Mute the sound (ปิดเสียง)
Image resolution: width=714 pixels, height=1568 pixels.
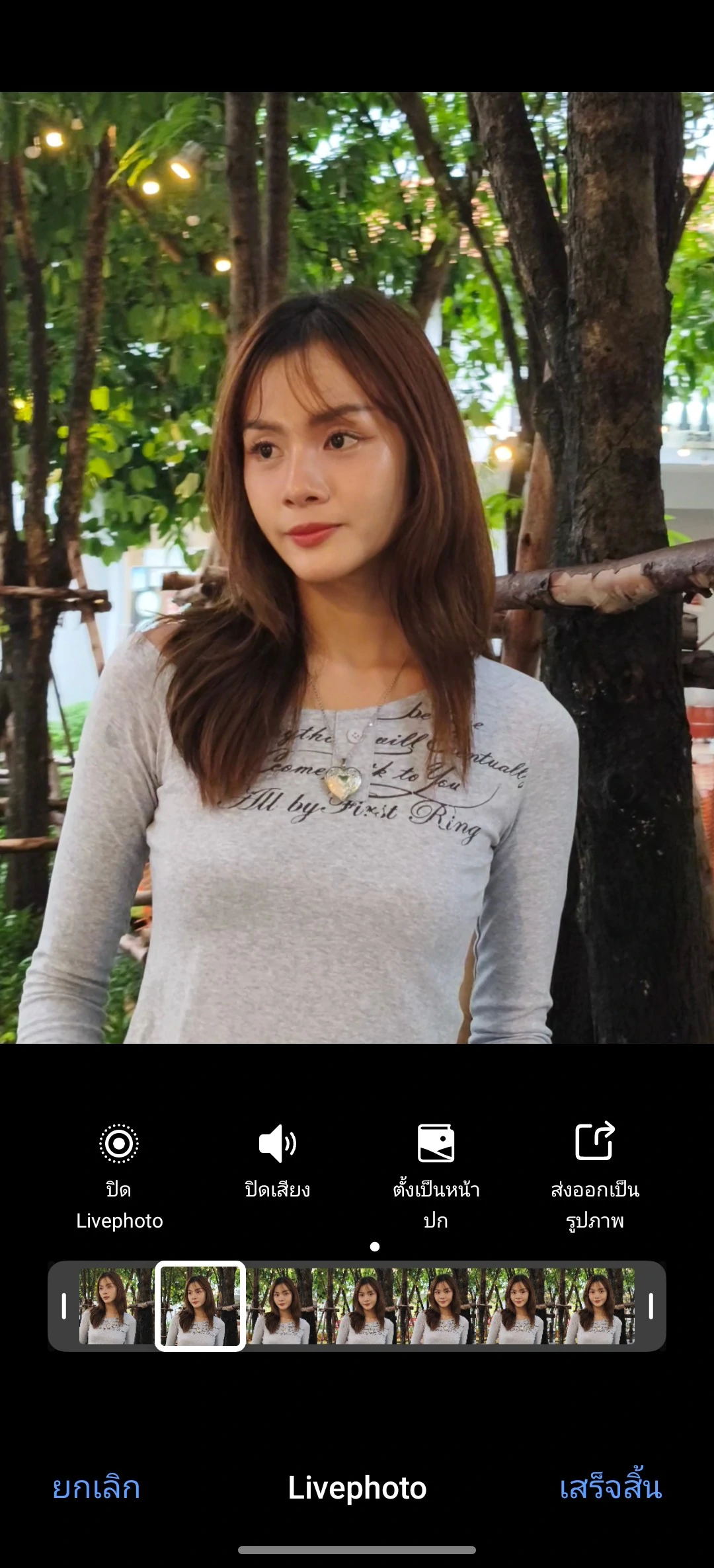[277, 1161]
